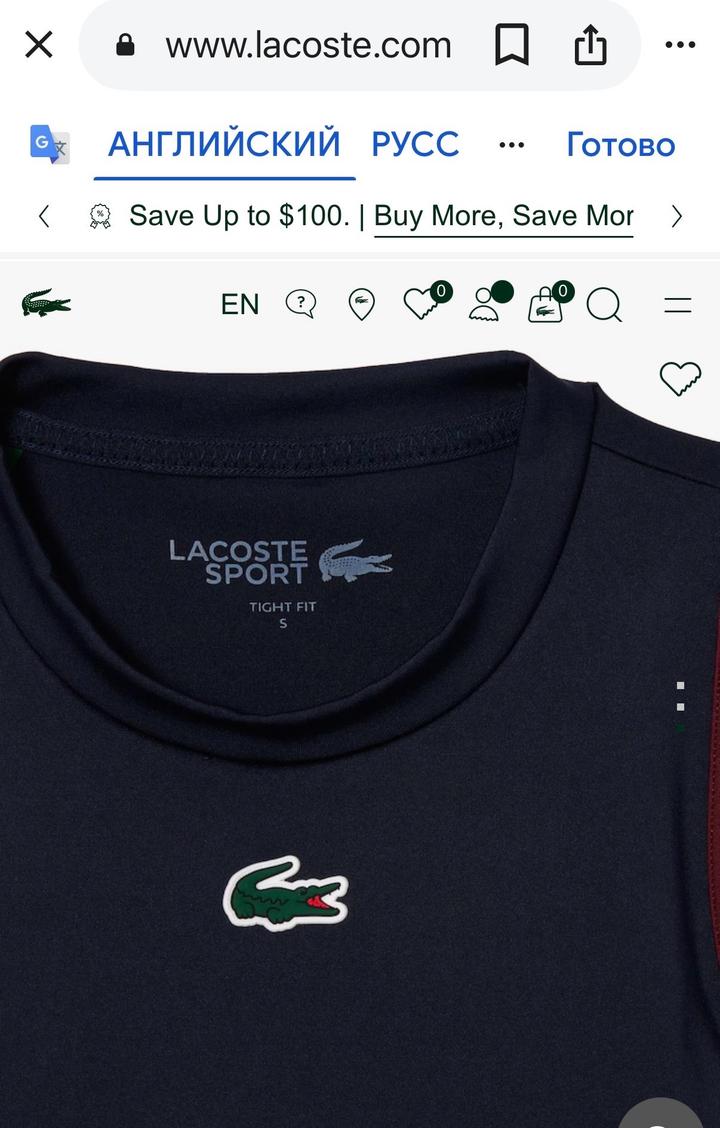
Task: Add this shirt to the wishlist
Action: click(x=680, y=378)
